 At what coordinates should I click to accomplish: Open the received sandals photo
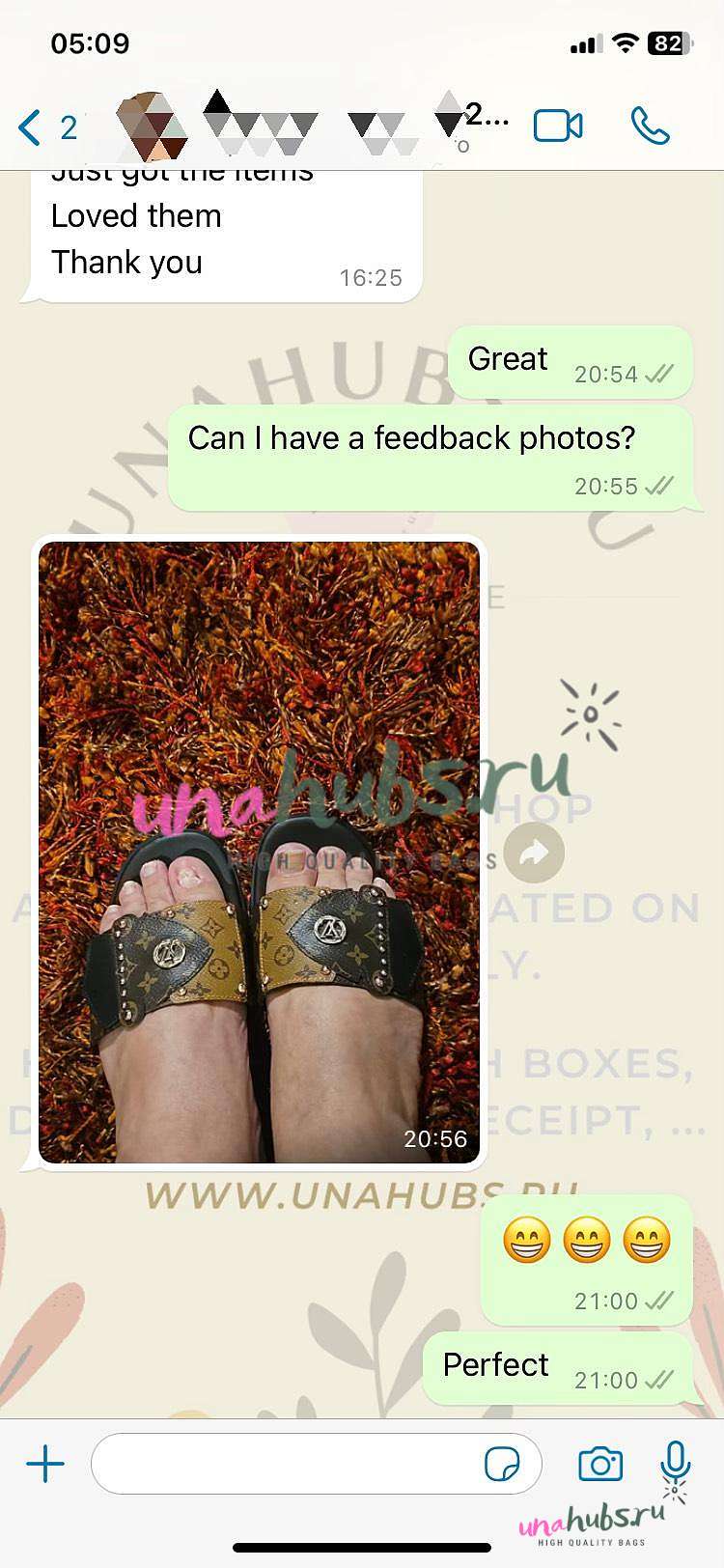click(x=259, y=852)
